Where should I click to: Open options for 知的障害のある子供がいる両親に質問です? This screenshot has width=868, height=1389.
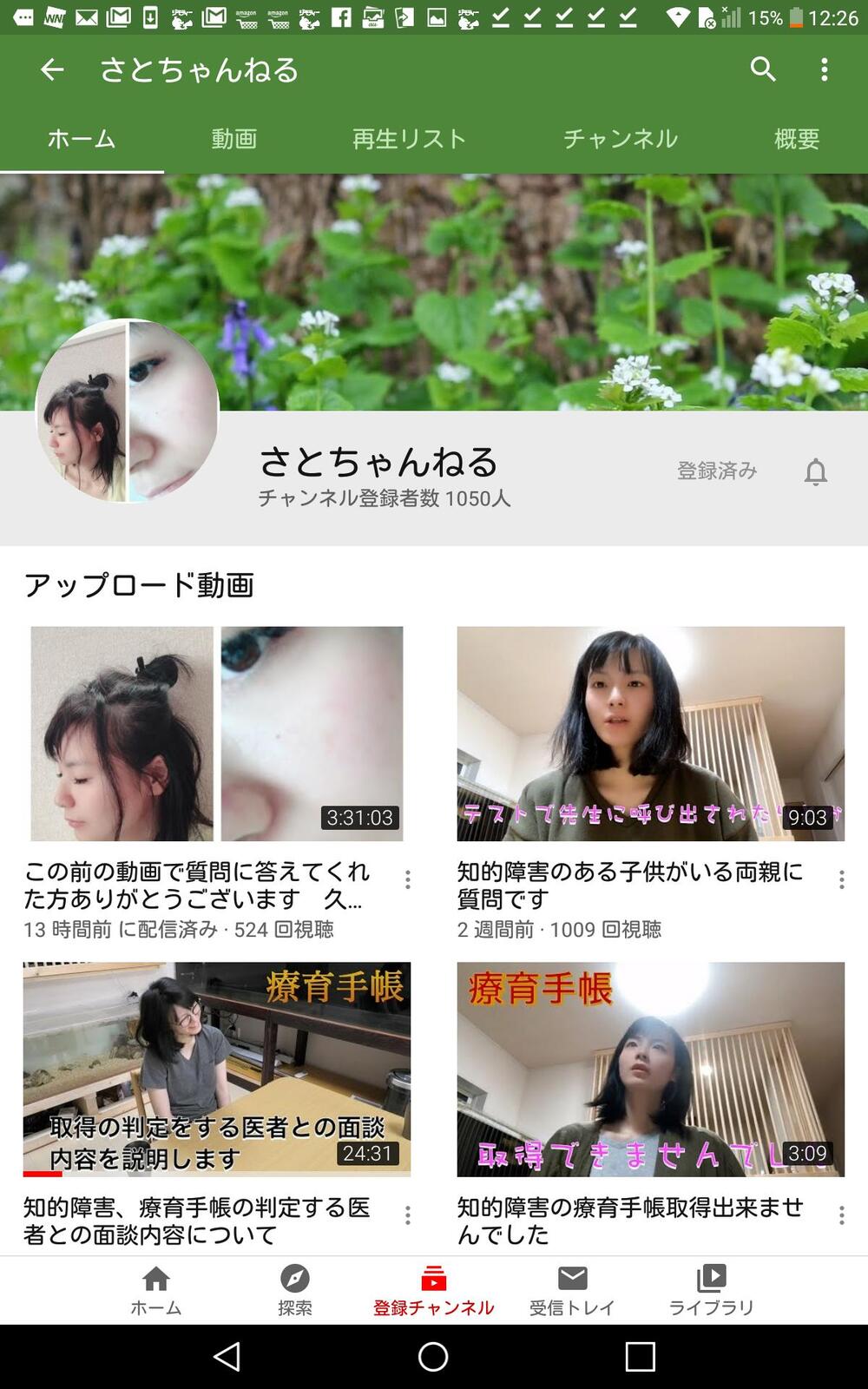point(841,879)
